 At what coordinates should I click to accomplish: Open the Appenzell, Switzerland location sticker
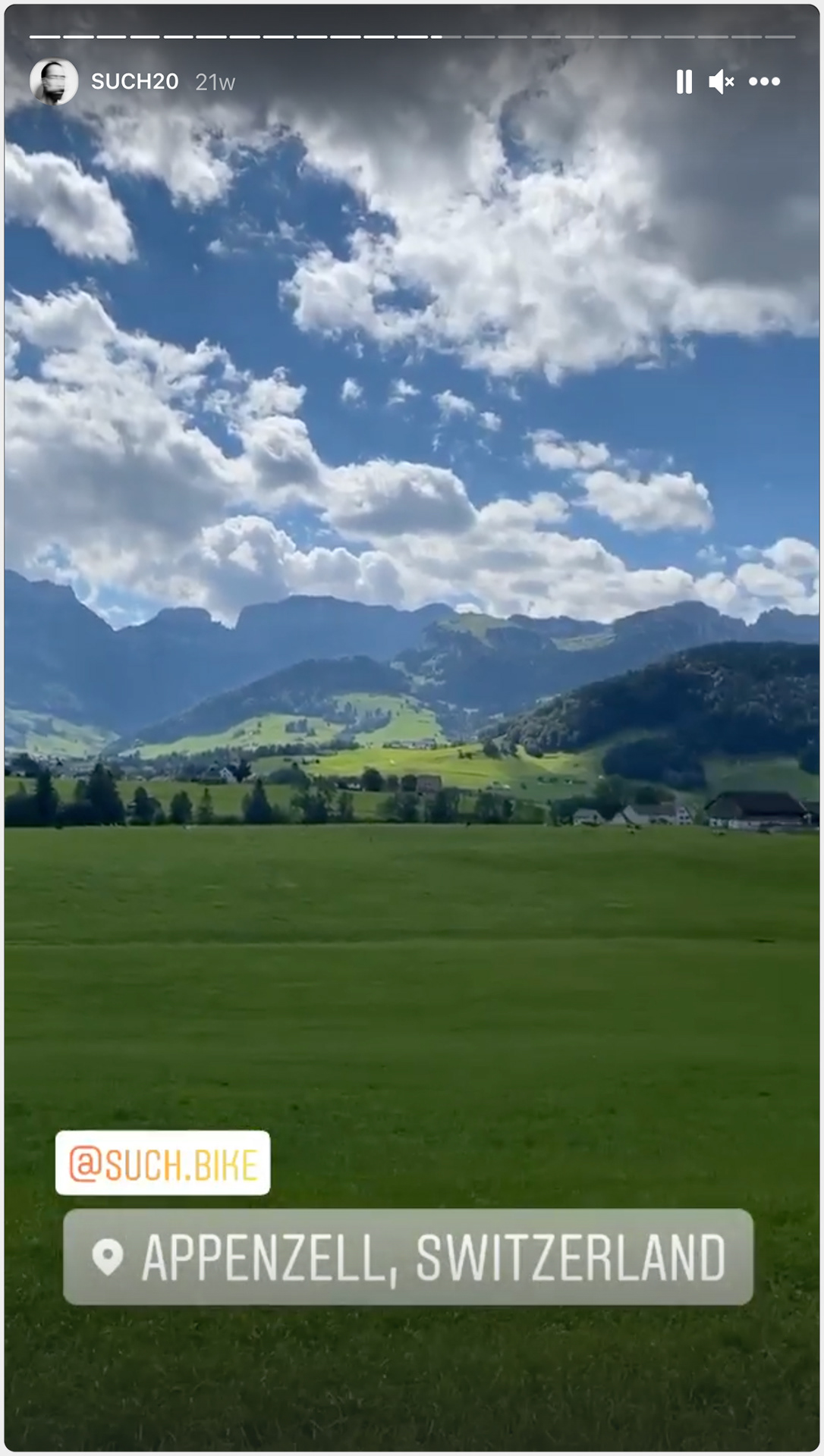coord(408,1257)
